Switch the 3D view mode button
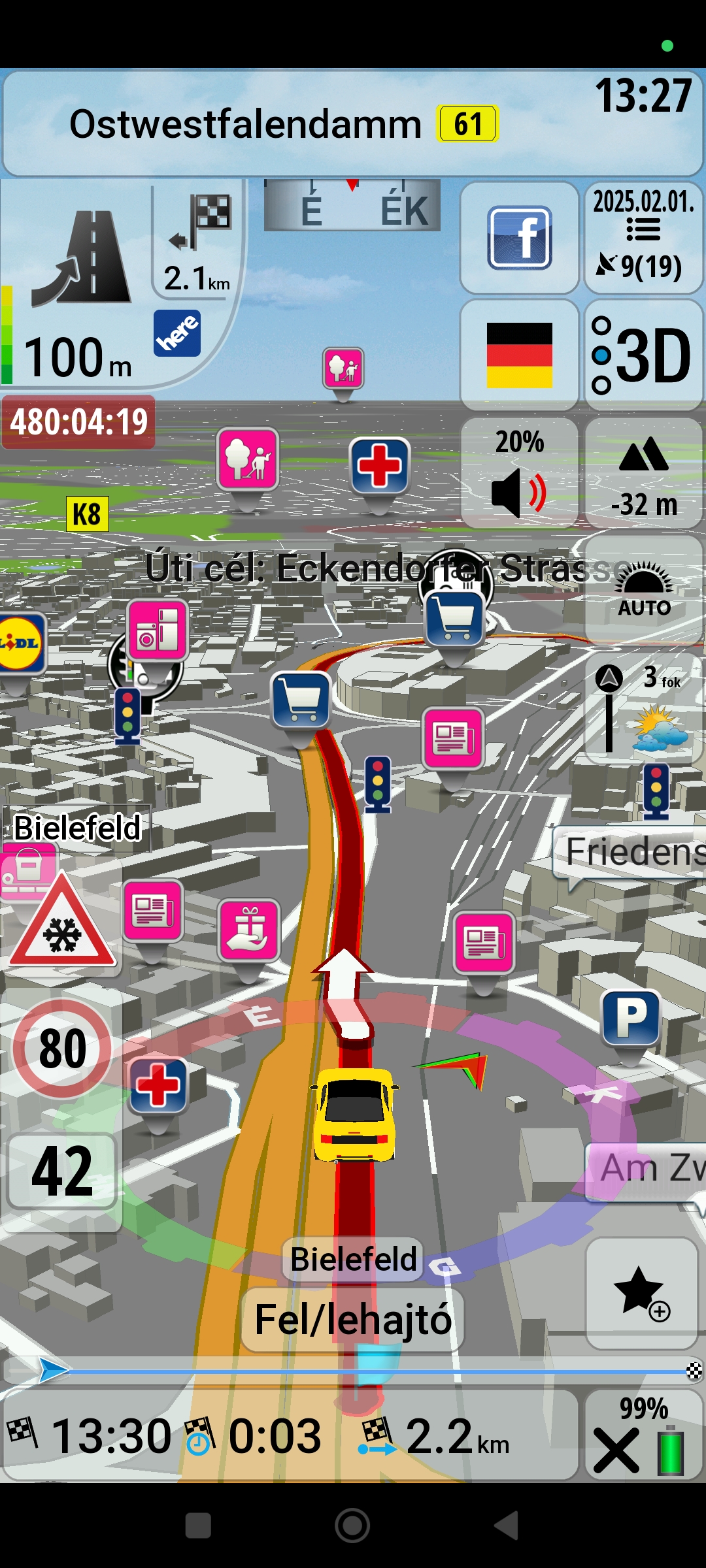The width and height of the screenshot is (706, 1568). 643,355
